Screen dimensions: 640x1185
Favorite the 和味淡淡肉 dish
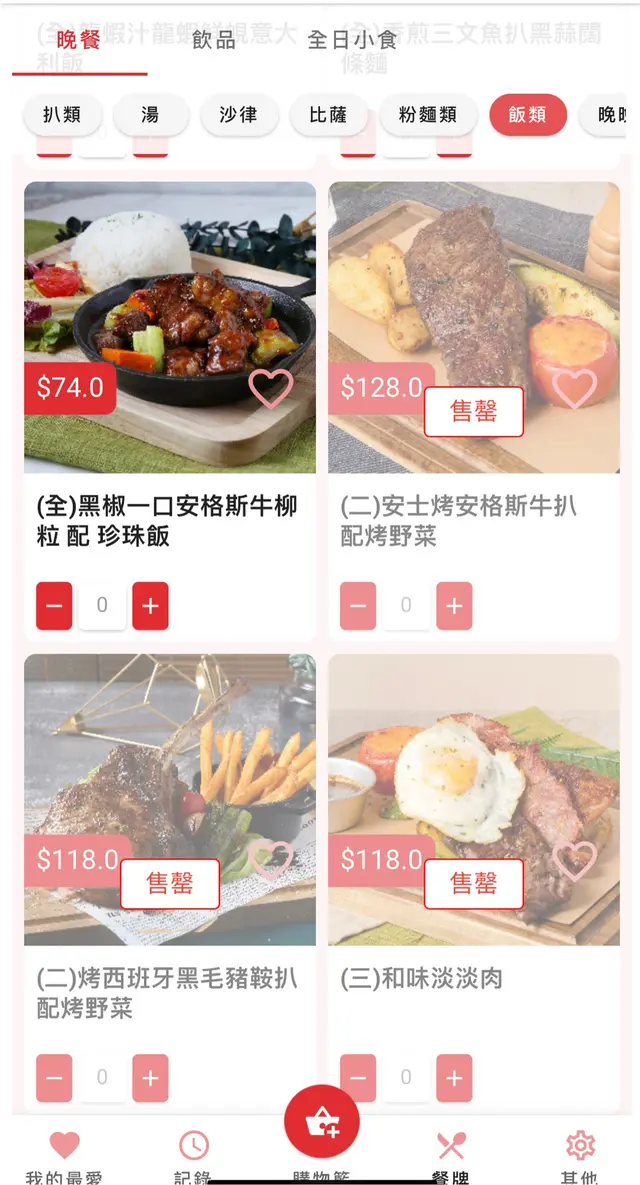pos(574,860)
